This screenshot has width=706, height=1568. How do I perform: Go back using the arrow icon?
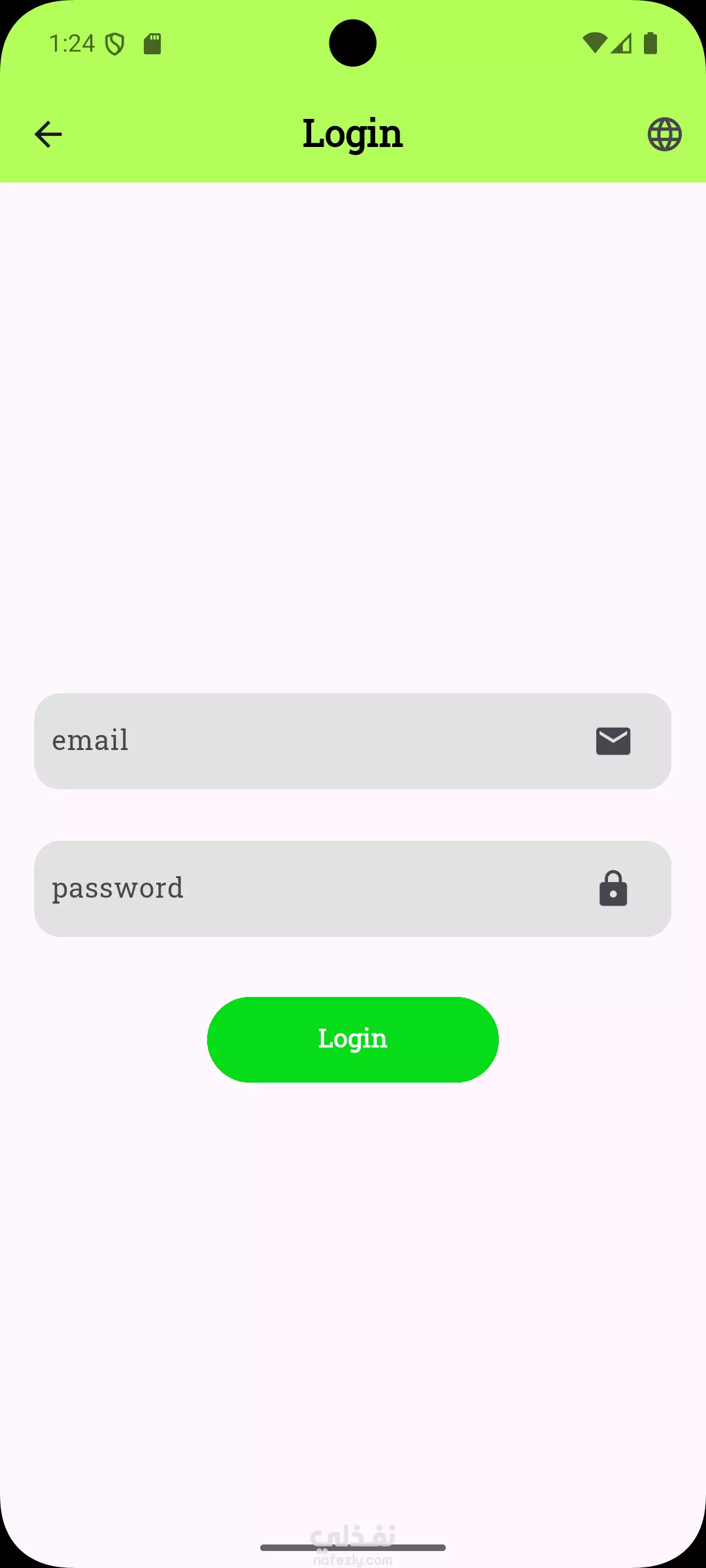pos(48,135)
